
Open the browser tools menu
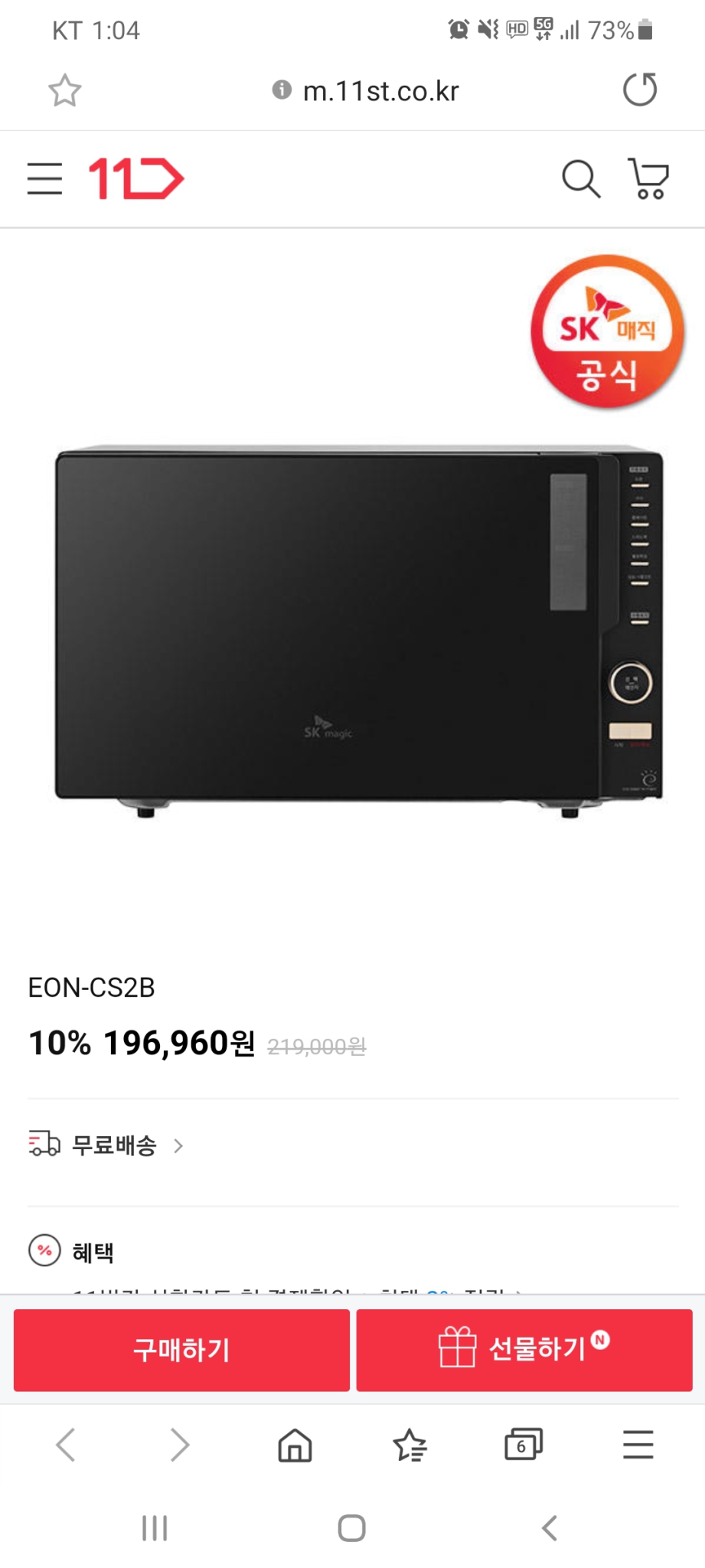(x=638, y=1445)
